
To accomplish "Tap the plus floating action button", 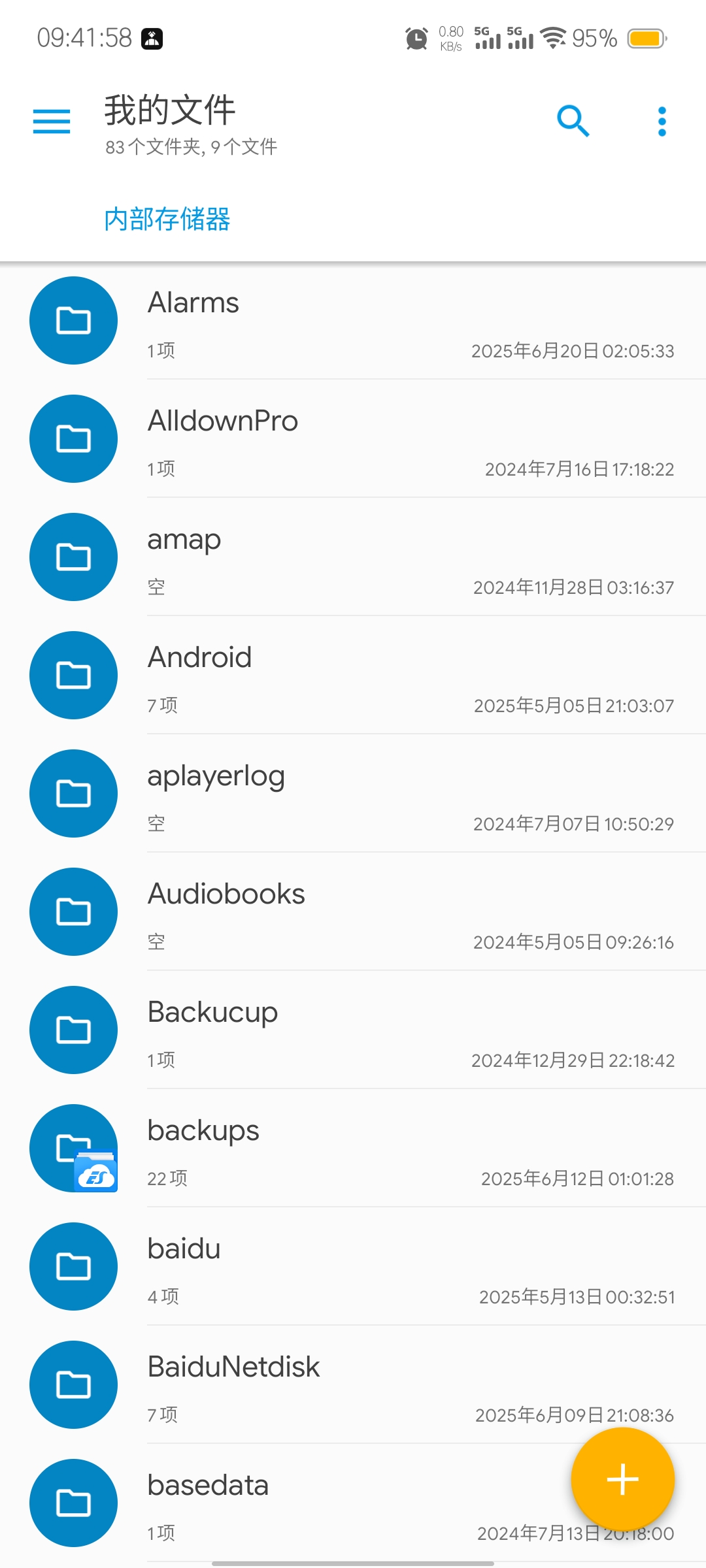I will [x=622, y=1478].
